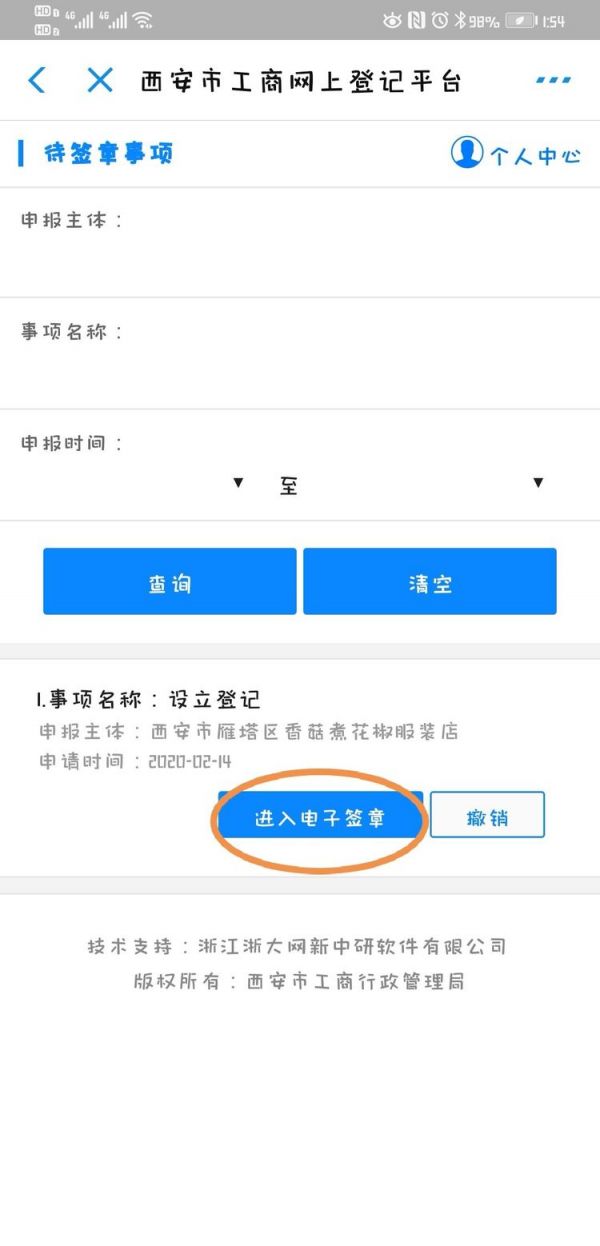Go back using the top-left arrow
Screen dimensions: 600x1246
click(x=37, y=81)
